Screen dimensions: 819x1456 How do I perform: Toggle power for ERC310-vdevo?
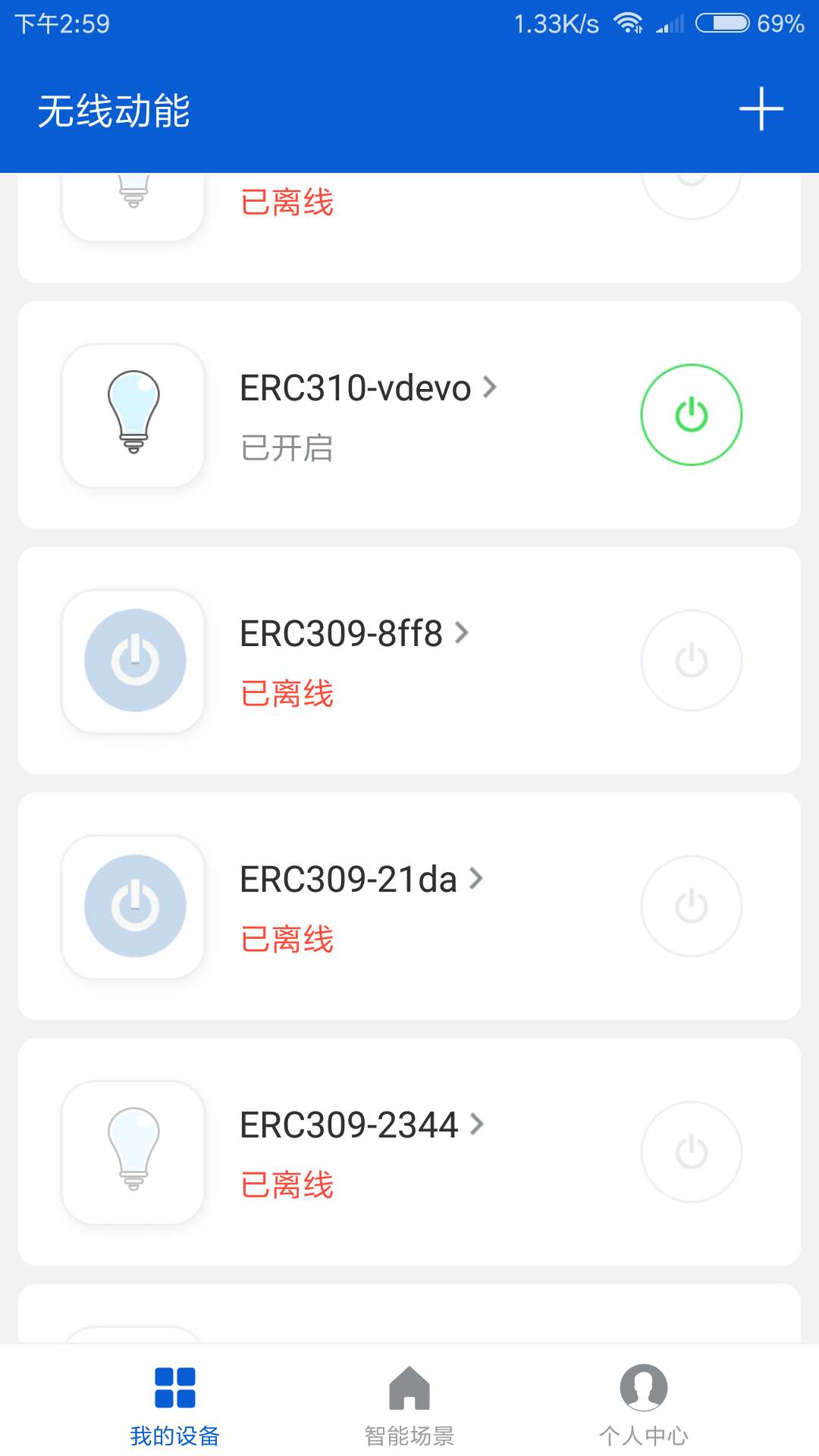[692, 415]
